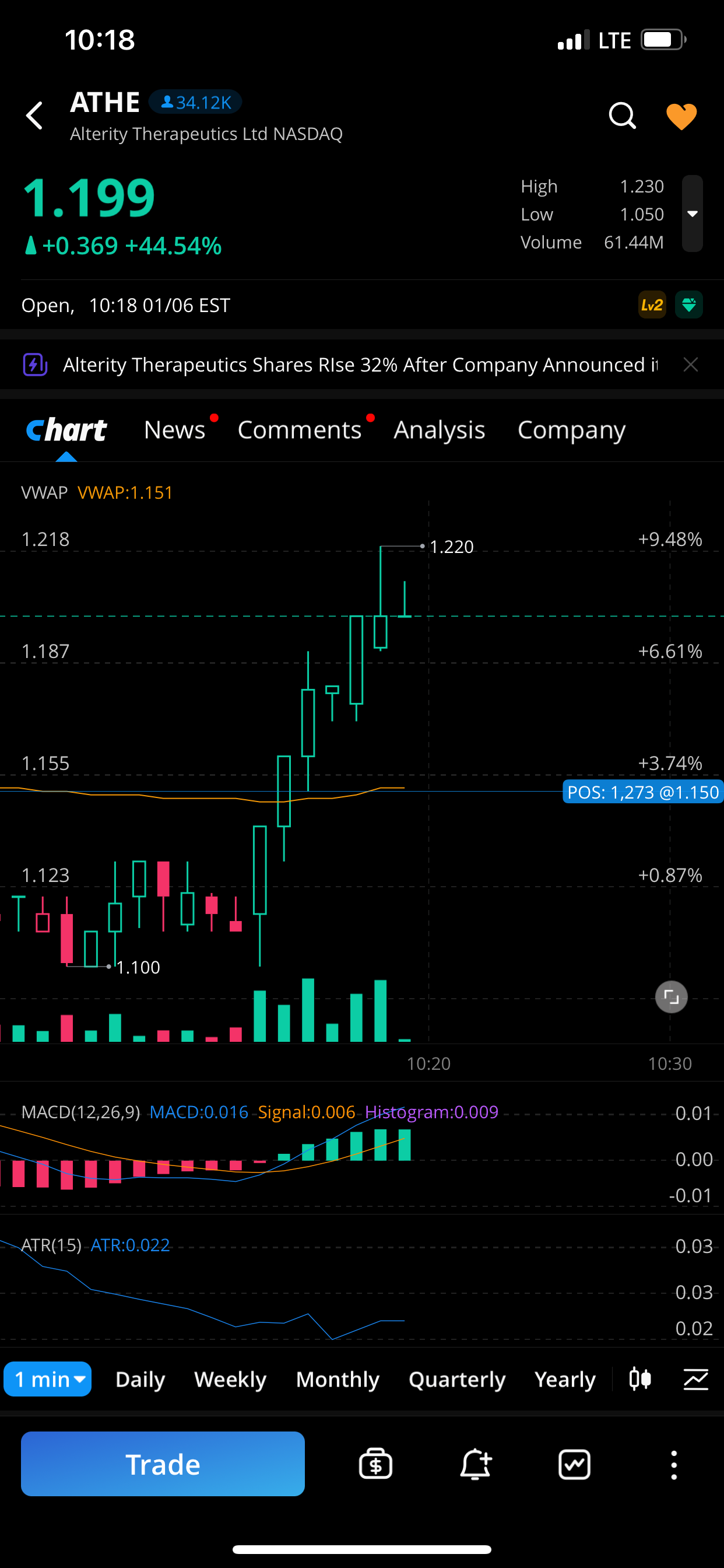Open the Trade button
The height and width of the screenshot is (1568, 724).
(x=163, y=1464)
